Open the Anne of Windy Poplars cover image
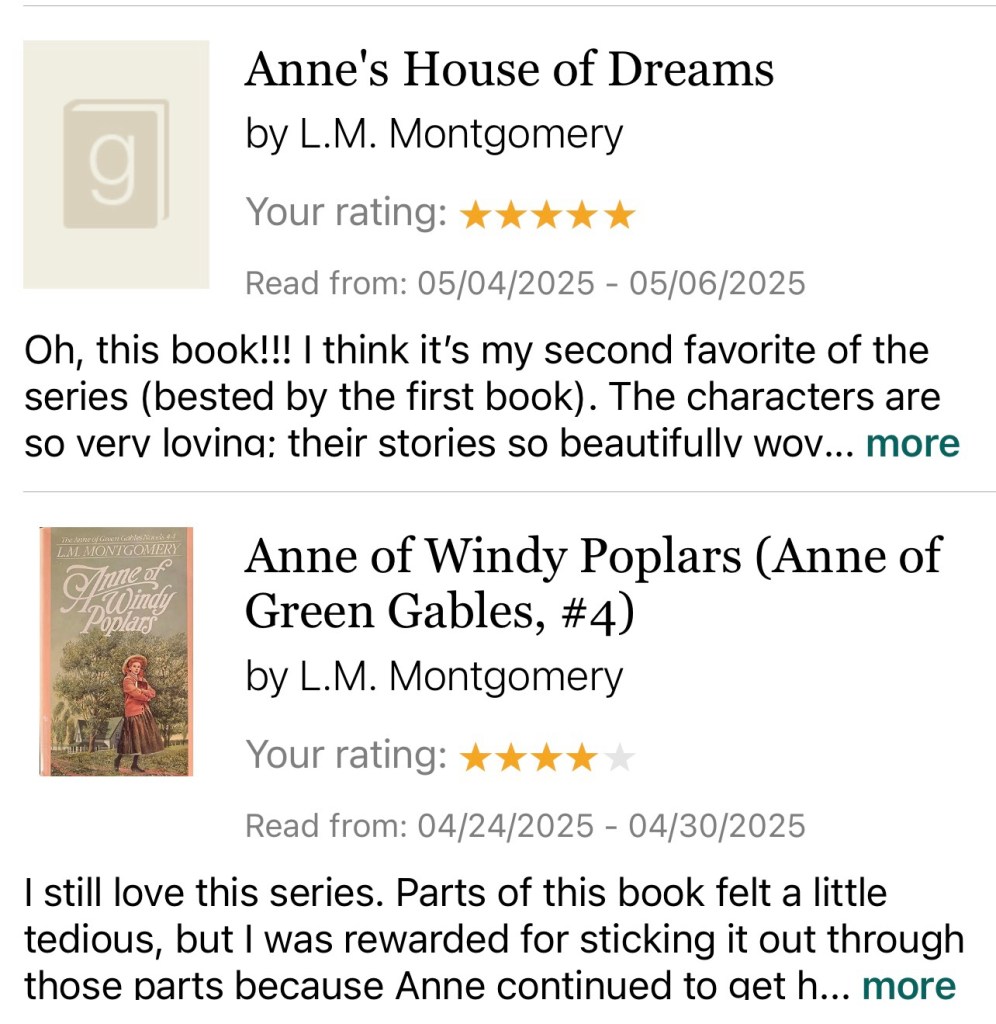This screenshot has height=1024, width=996. [x=116, y=652]
